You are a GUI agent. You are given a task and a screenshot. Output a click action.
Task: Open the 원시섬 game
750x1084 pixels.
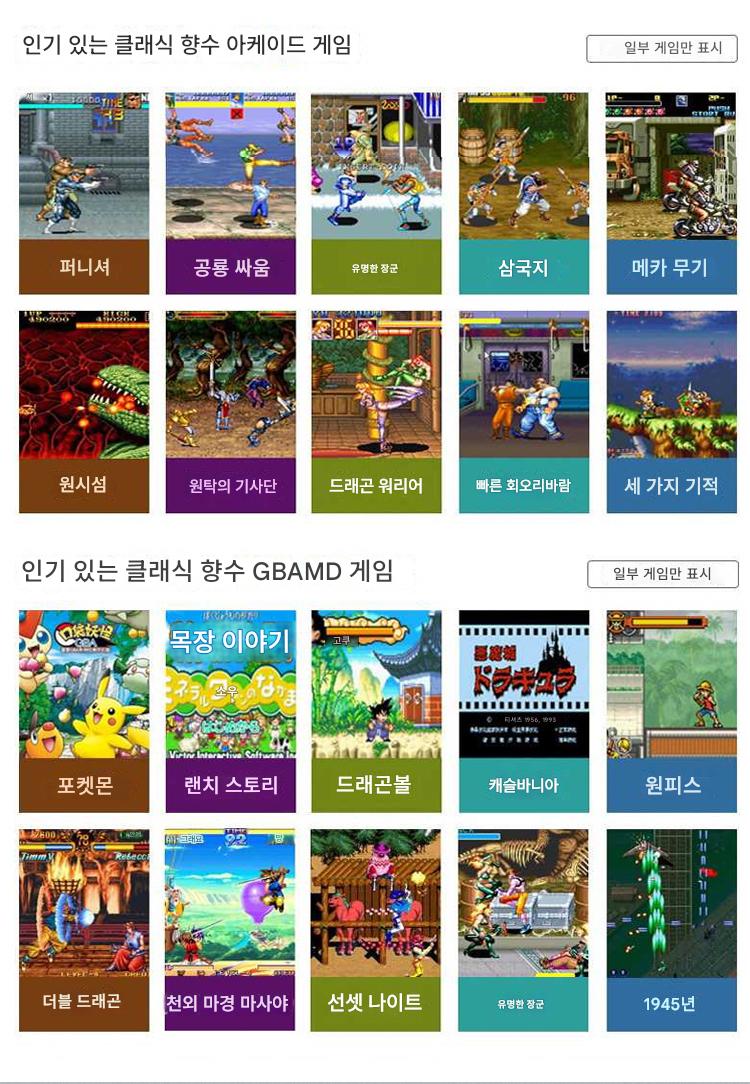tap(84, 412)
